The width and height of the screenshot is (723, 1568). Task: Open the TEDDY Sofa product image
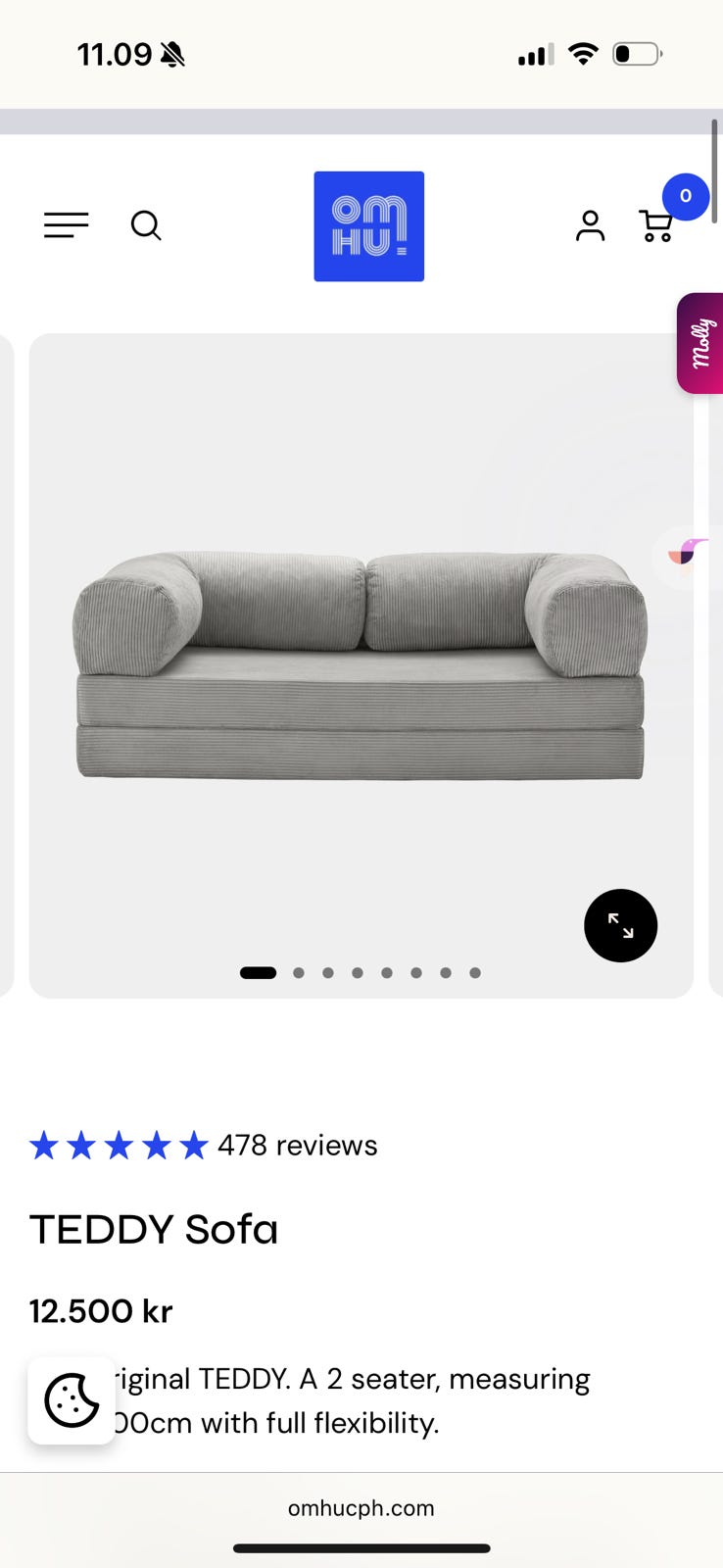tap(361, 666)
